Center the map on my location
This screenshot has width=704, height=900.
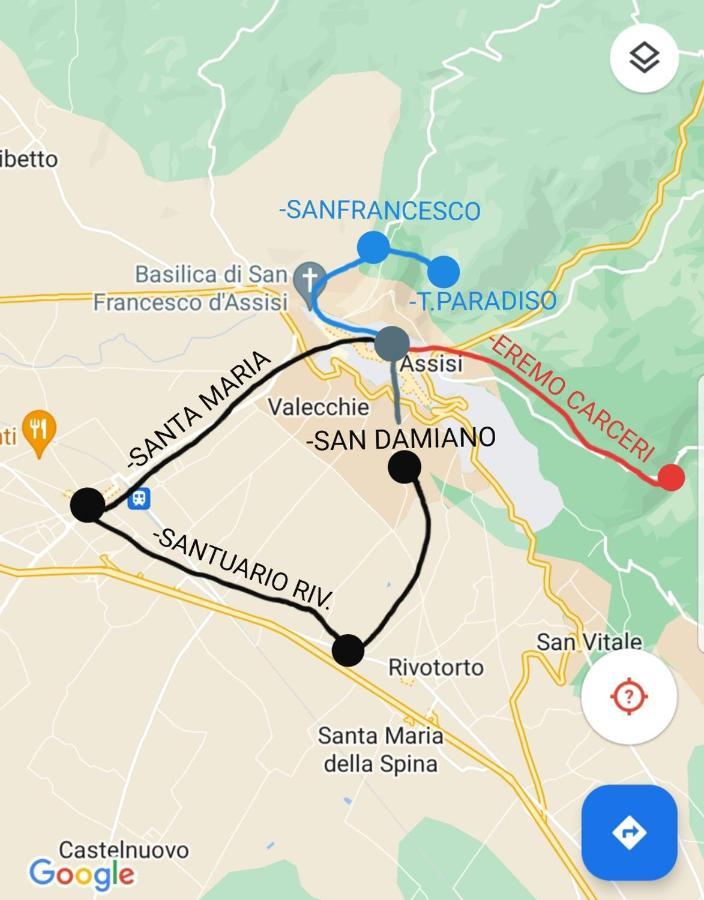629,696
